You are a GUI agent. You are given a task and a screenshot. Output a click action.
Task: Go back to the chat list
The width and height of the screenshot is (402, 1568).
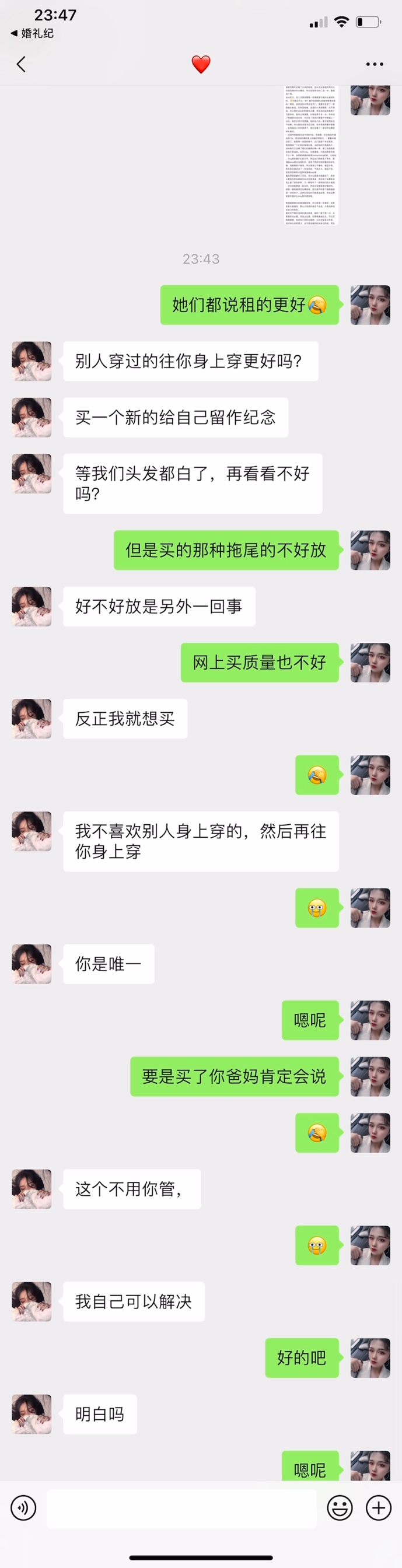tap(22, 64)
